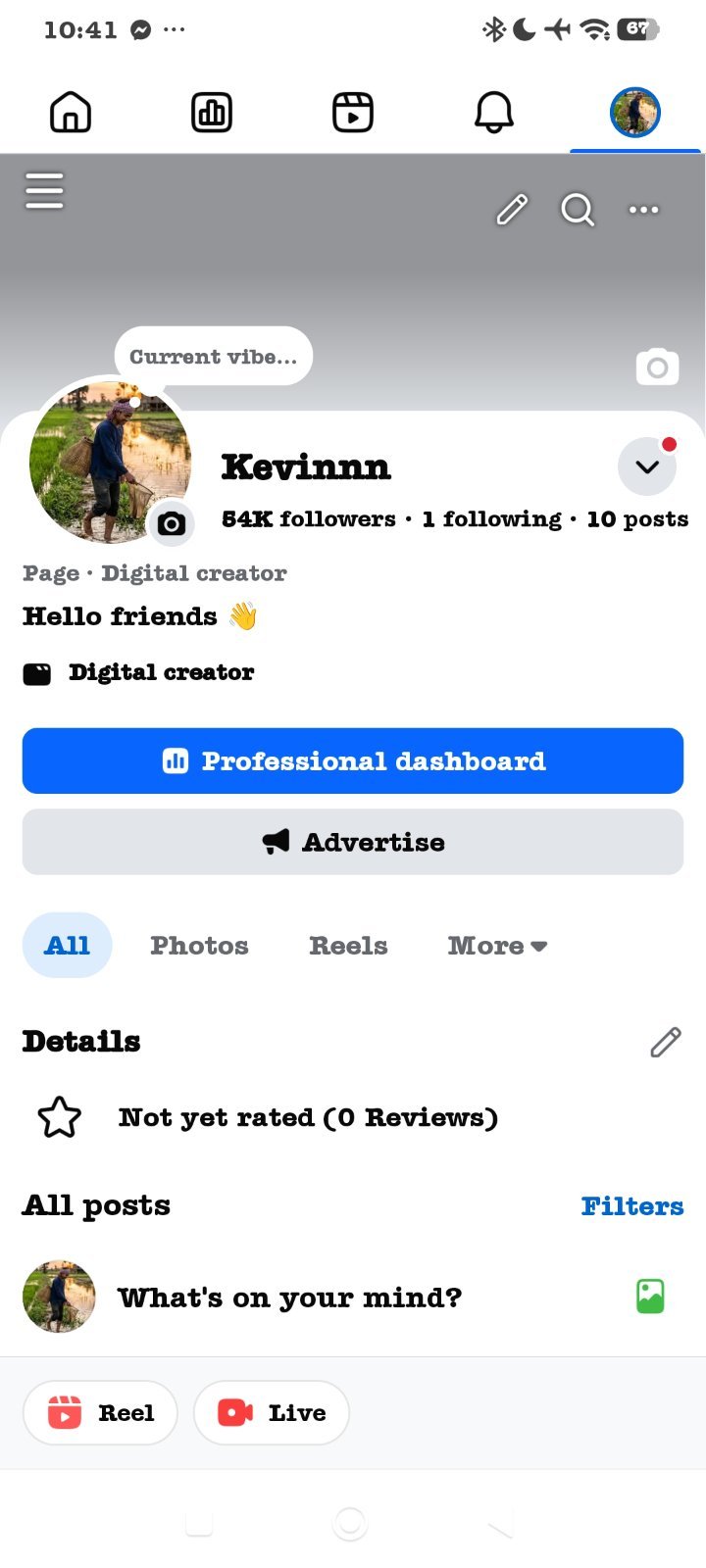
Task: Open the notifications bell
Action: pyautogui.click(x=494, y=112)
